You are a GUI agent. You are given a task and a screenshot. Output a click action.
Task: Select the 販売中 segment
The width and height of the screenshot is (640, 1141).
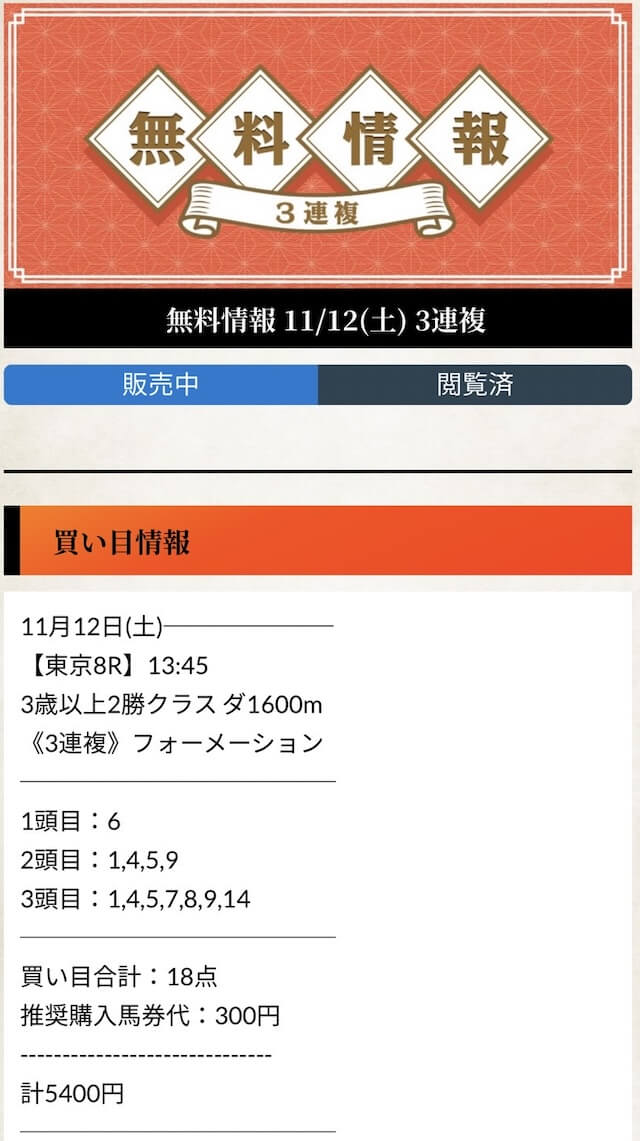tap(161, 385)
